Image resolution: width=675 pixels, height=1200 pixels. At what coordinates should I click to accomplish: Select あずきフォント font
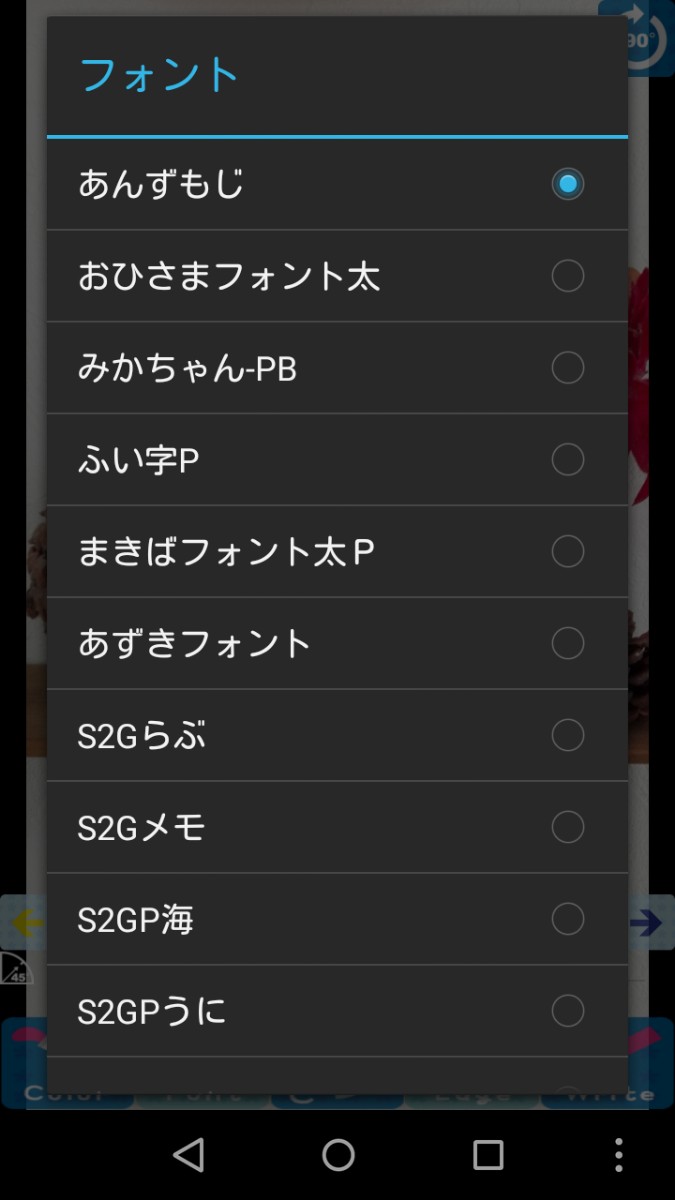(337, 643)
